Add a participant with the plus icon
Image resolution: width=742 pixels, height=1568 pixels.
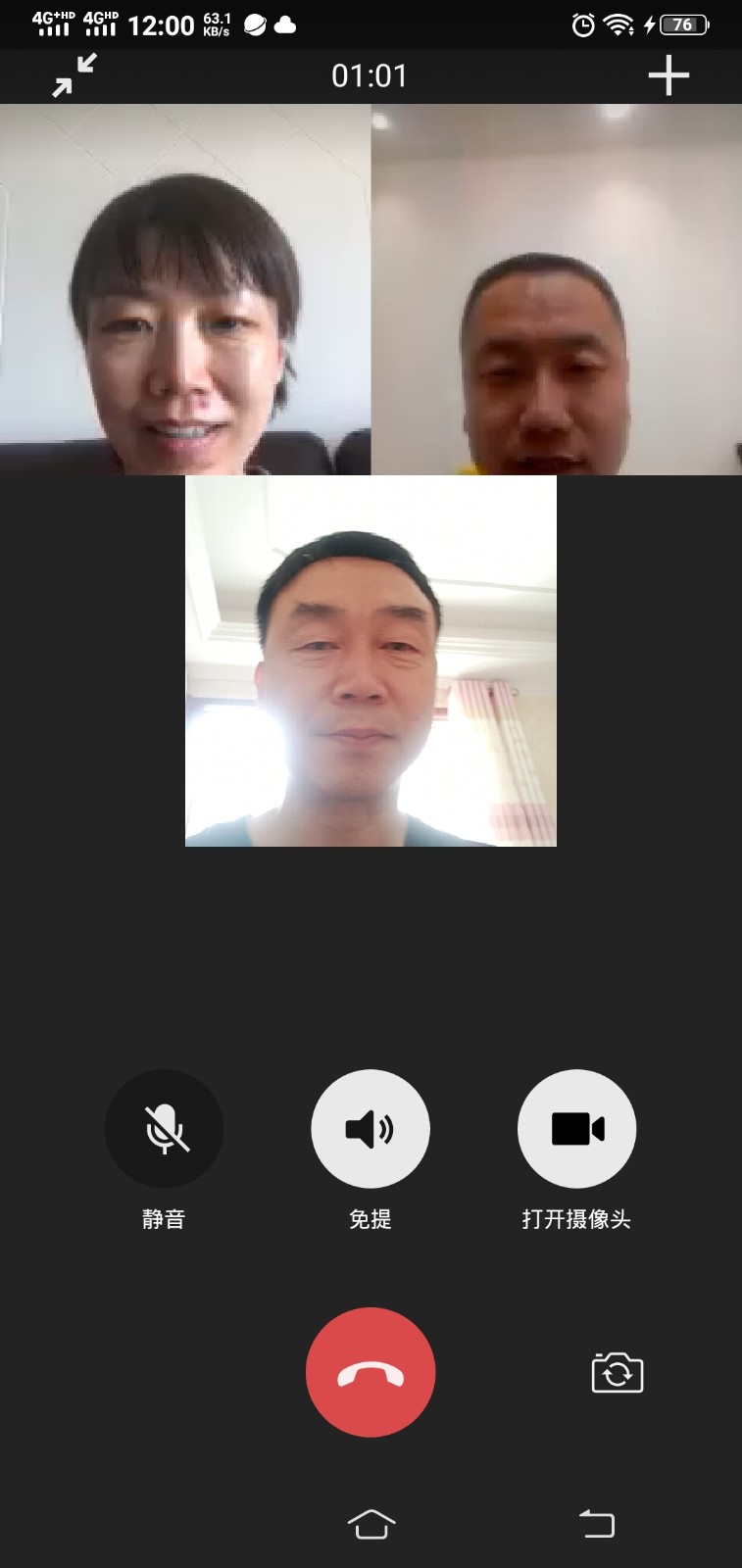pos(668,75)
